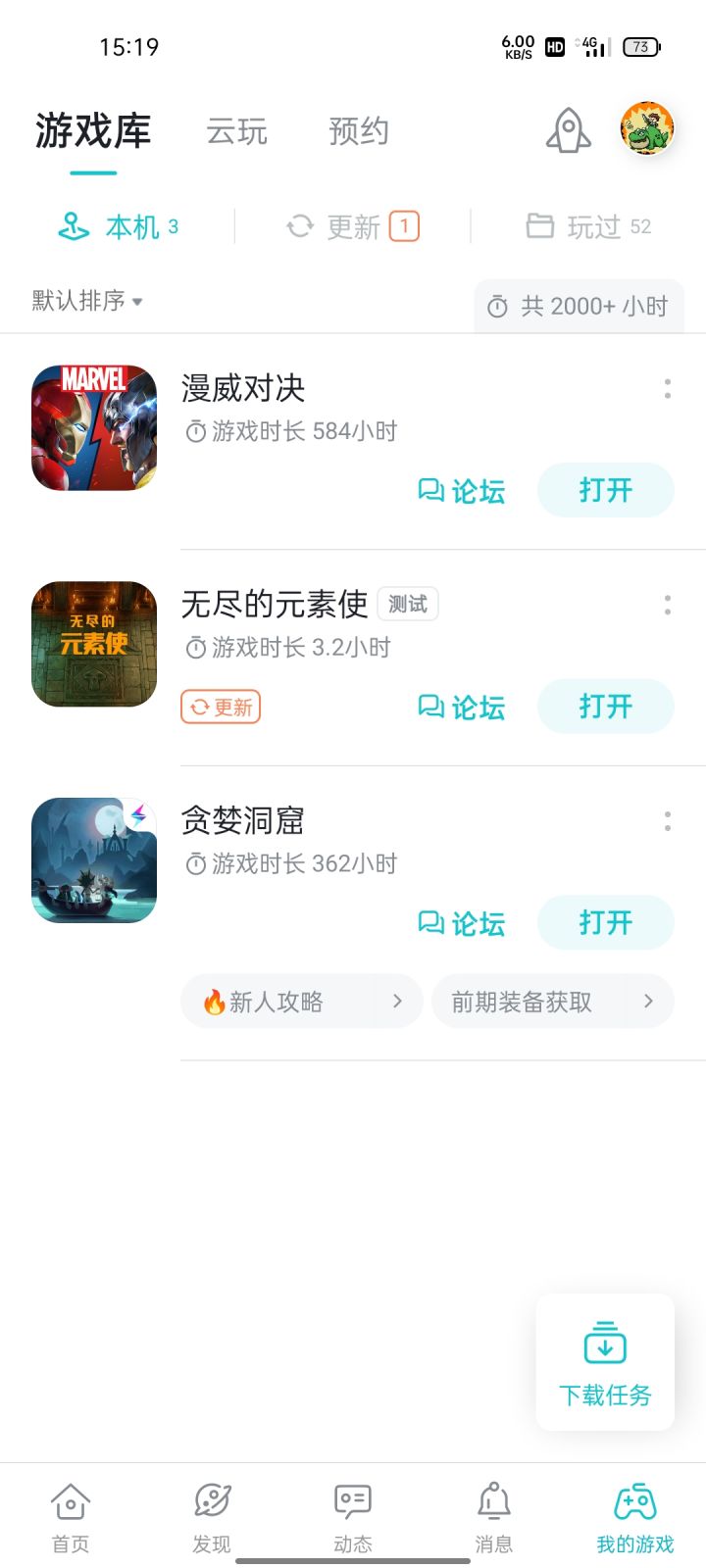Image resolution: width=706 pixels, height=1568 pixels.
Task: Open the 贪婪洞窟 game thumbnail
Action: point(93,860)
